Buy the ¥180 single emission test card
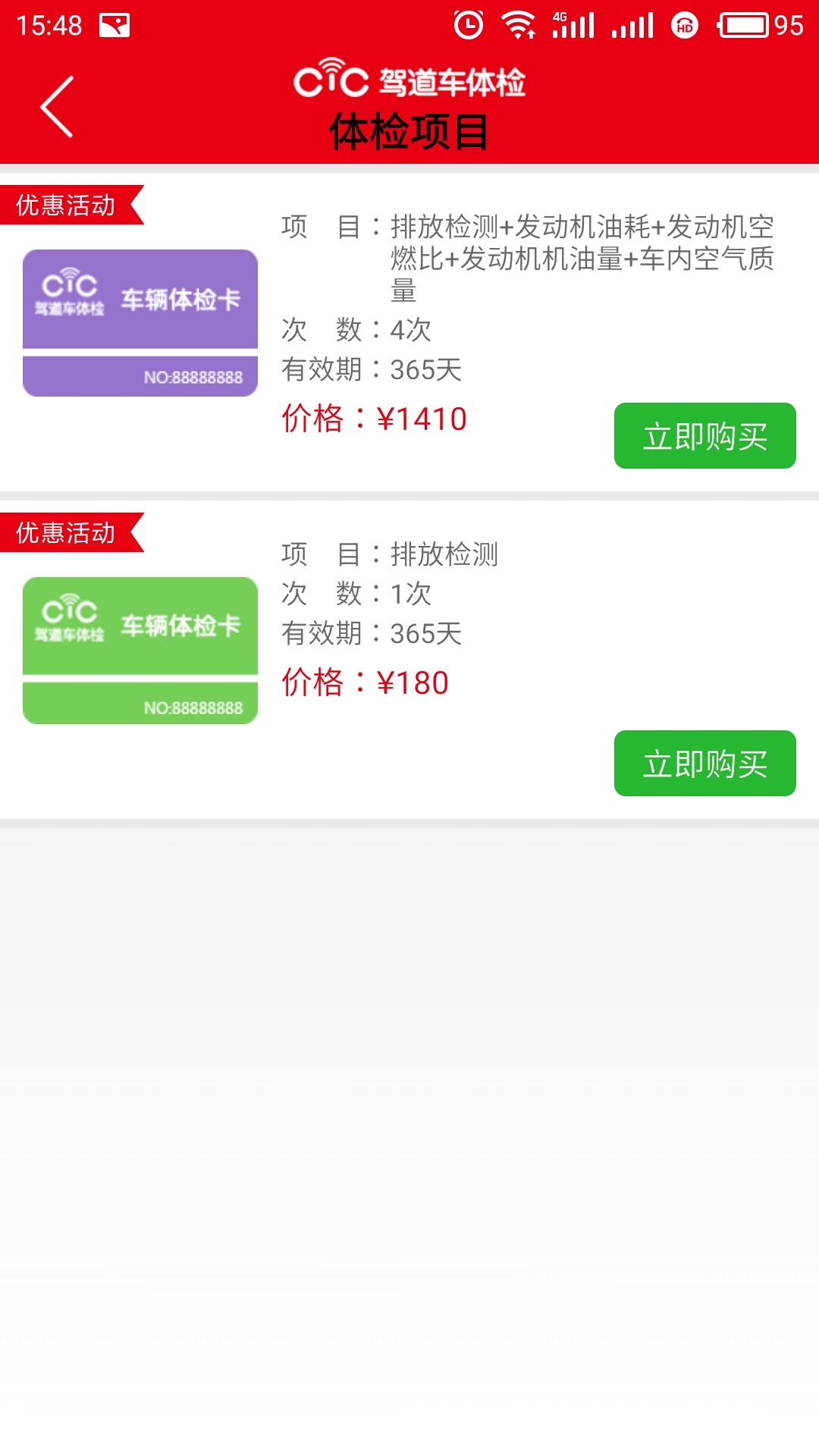This screenshot has width=819, height=1456. (x=704, y=764)
